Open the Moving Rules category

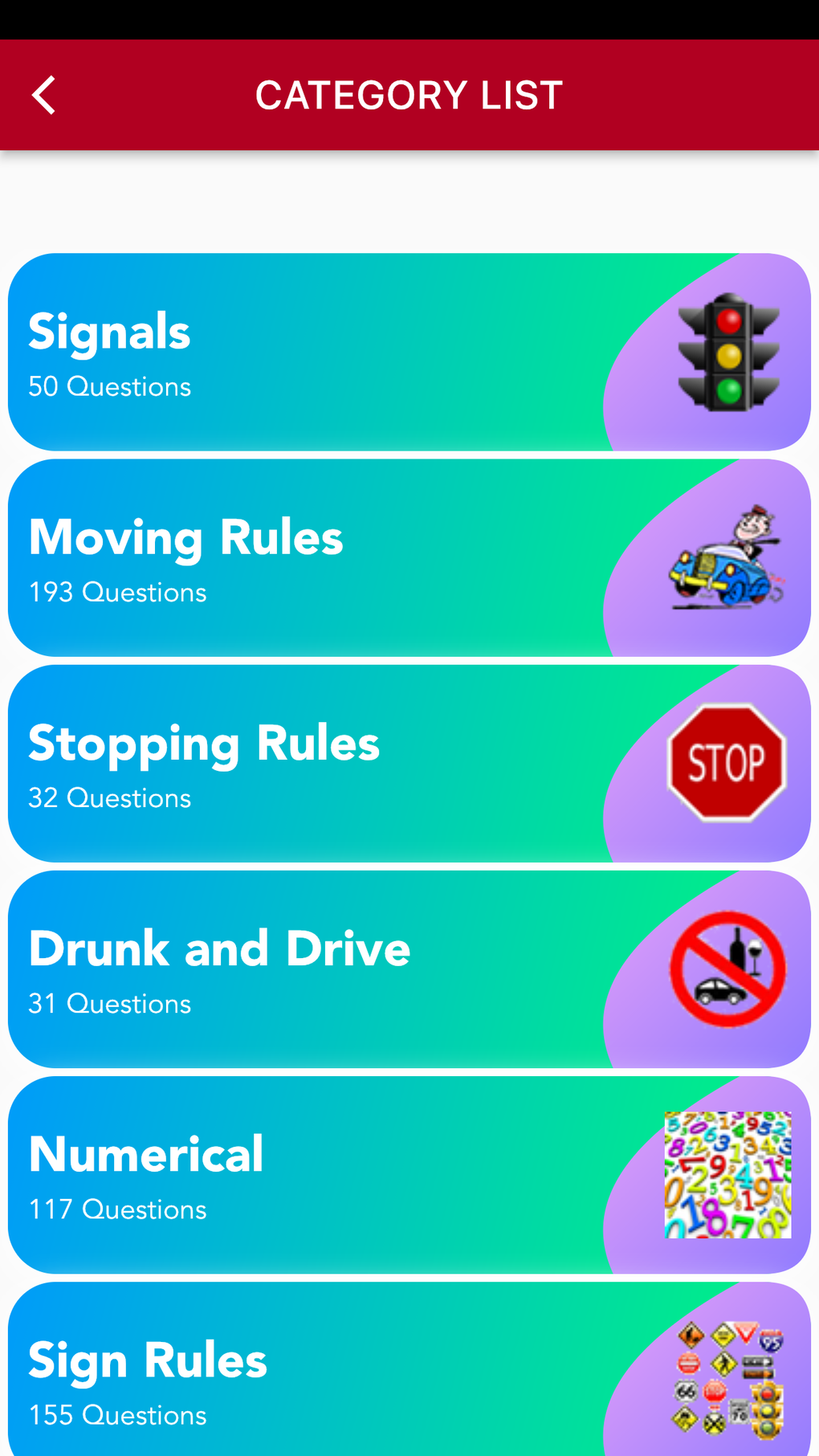pyautogui.click(x=321, y=557)
